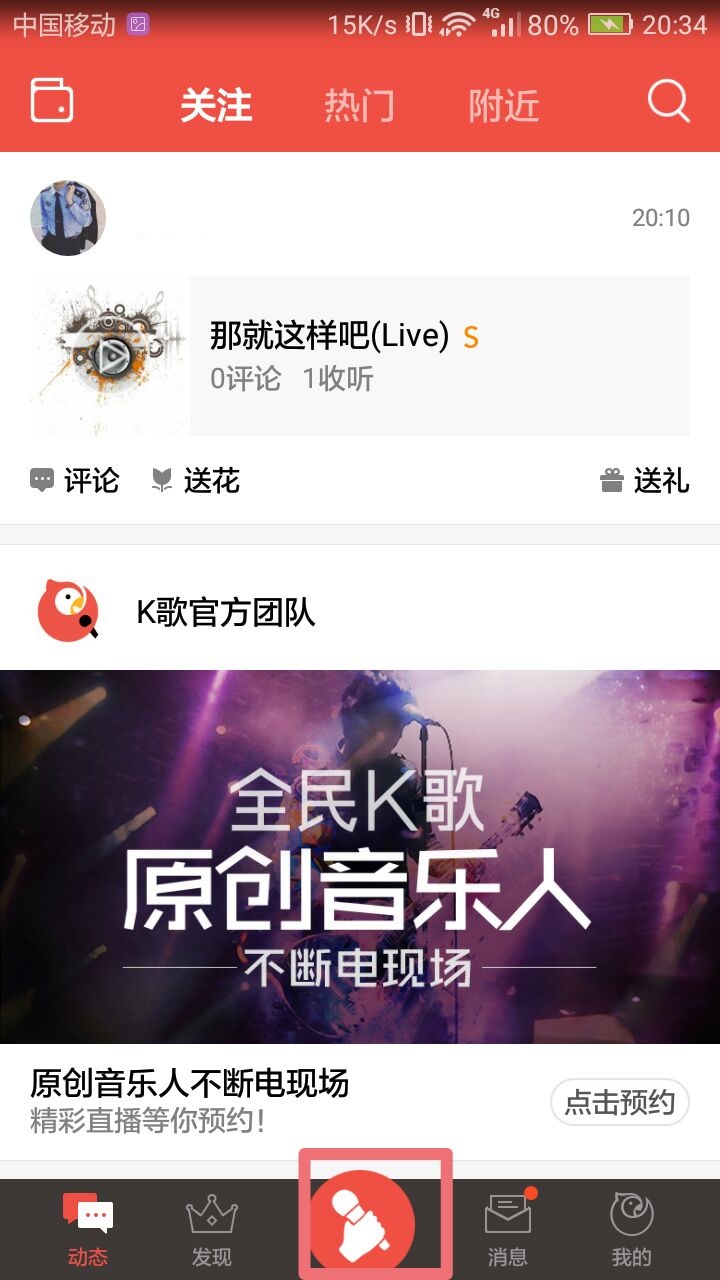720x1280 pixels.
Task: Open the poster's profile avatar
Action: pos(68,218)
